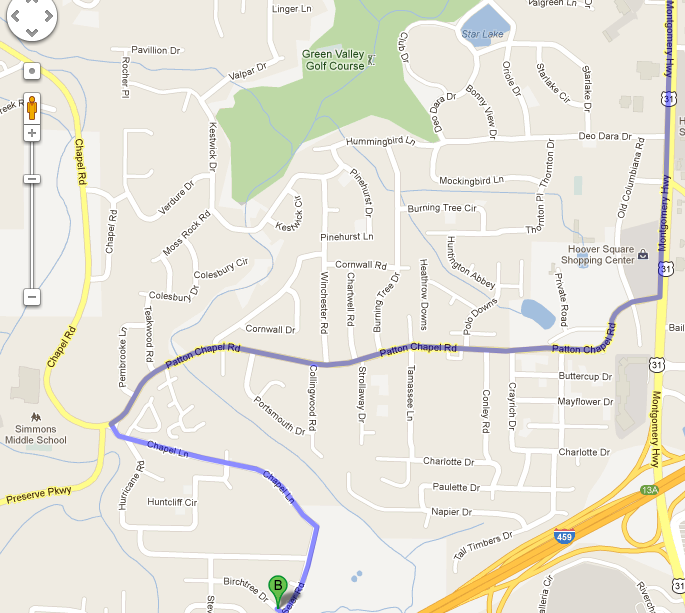685x613 pixels.
Task: Pan the map down with arrow
Action: [x=32, y=30]
